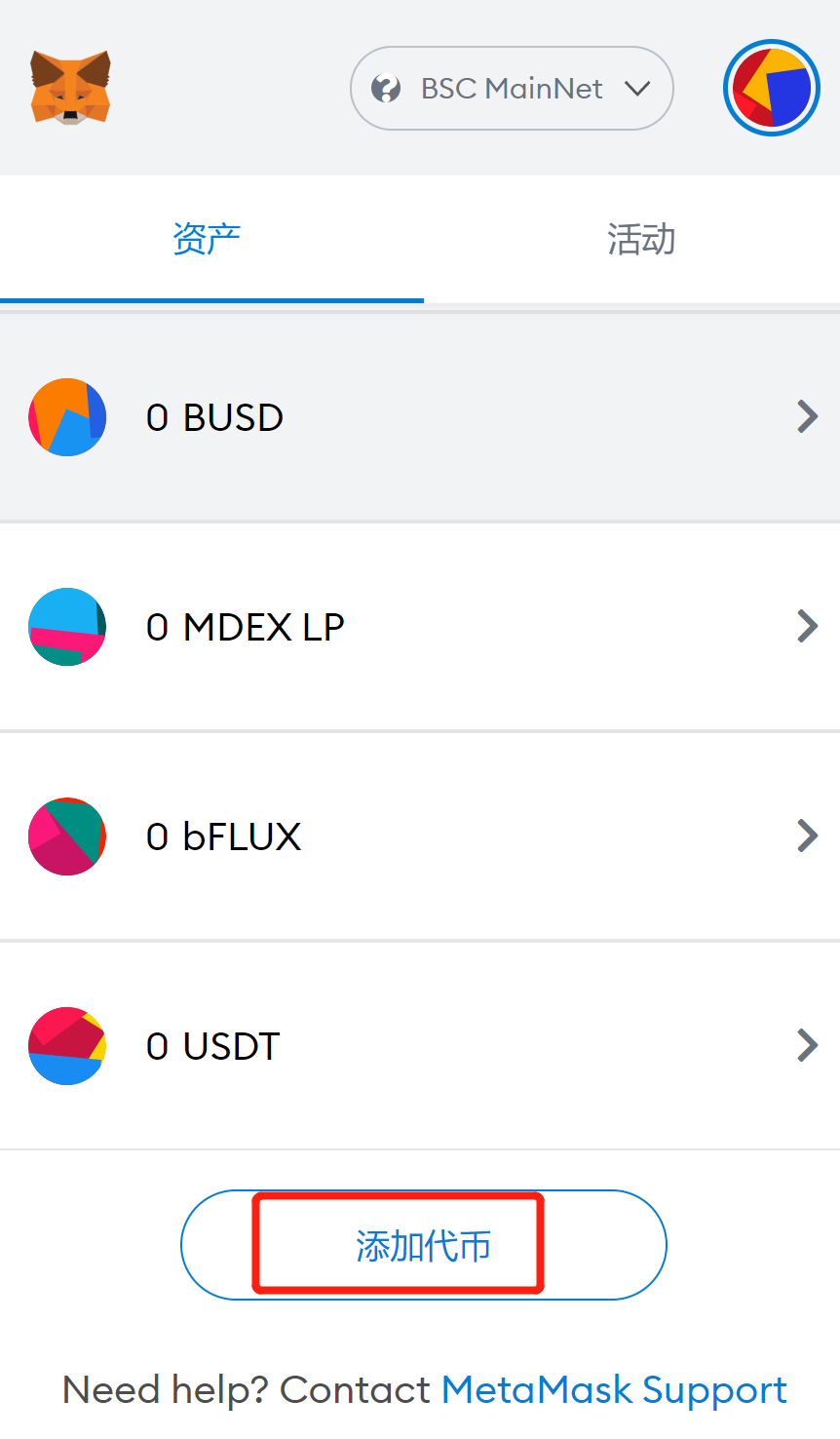View the bFLUX token details
The width and height of the screenshot is (840, 1439).
tap(419, 836)
